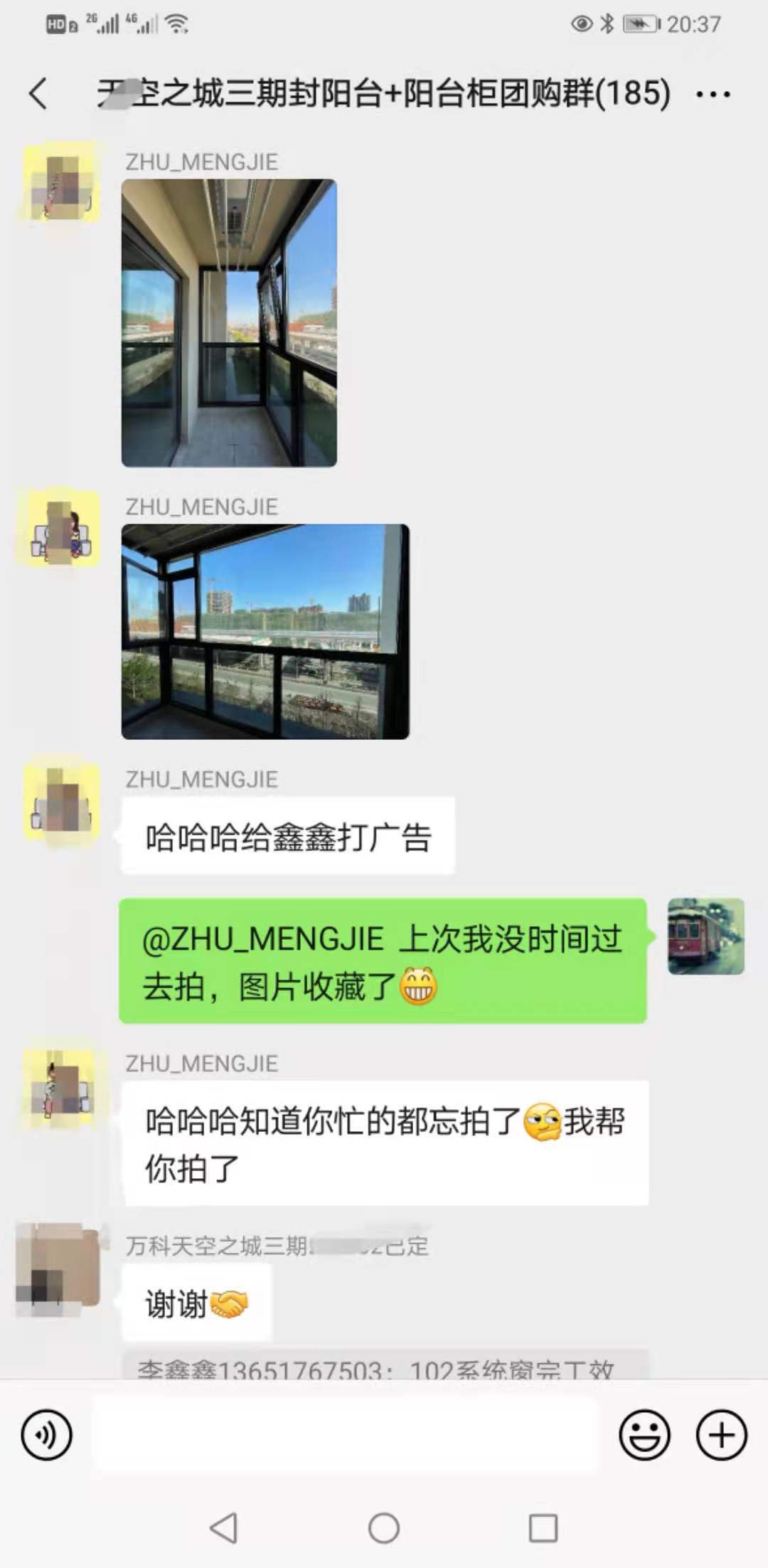This screenshot has height=1568, width=768.
Task: View the wide balcony window photo
Action: [x=265, y=632]
